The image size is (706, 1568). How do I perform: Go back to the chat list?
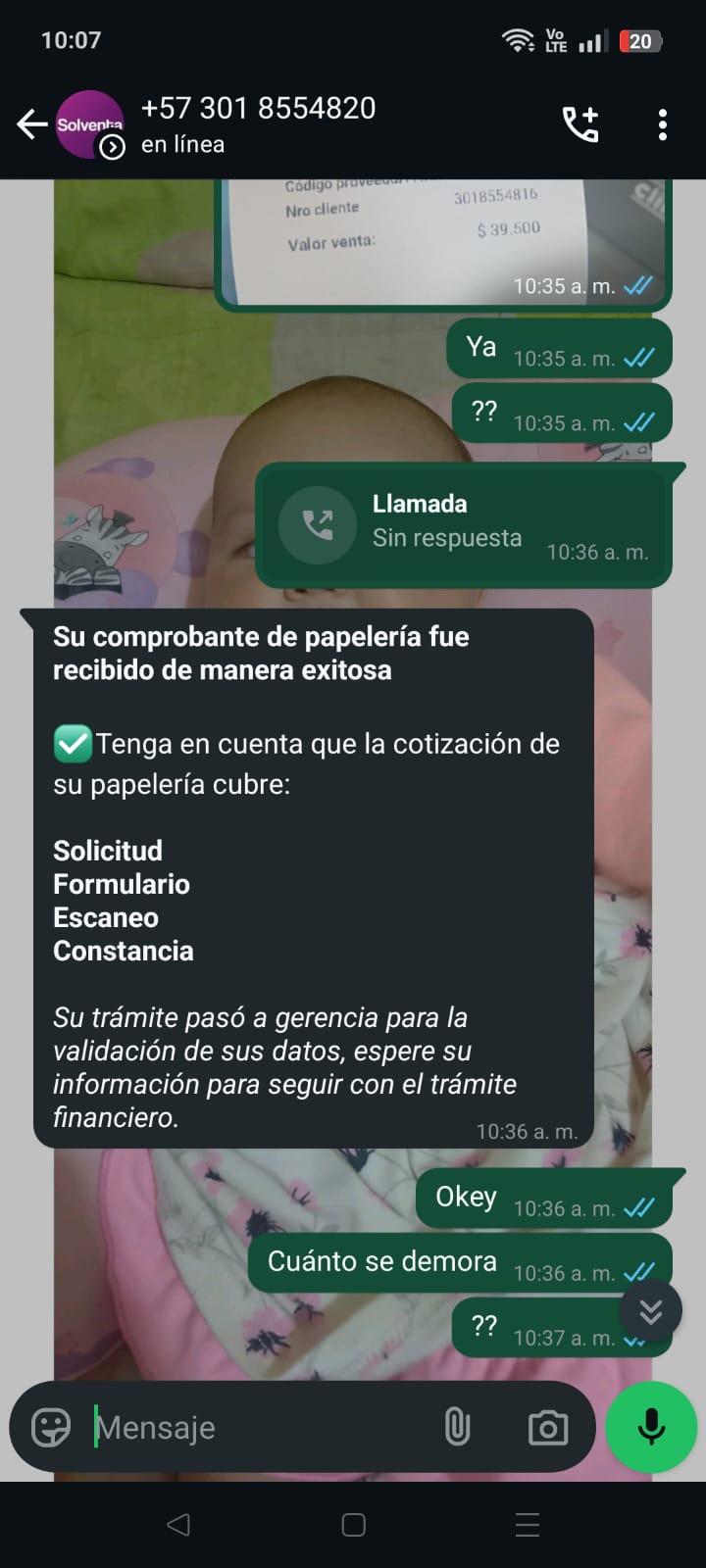[31, 124]
